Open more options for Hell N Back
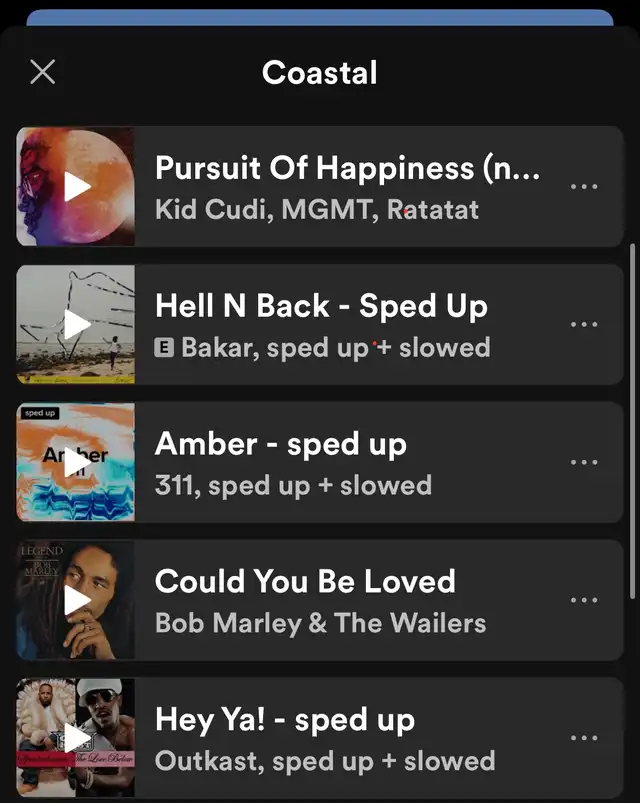The image size is (640, 803). coord(584,324)
